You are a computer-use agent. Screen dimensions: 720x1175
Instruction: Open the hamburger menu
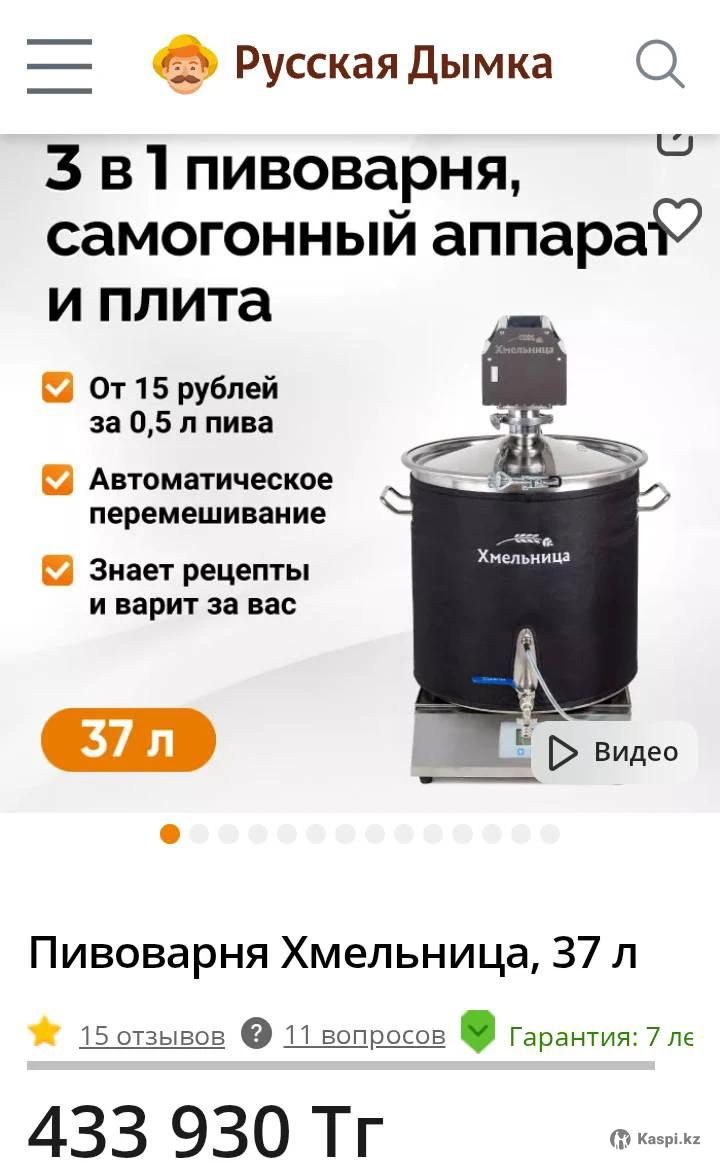[x=59, y=66]
